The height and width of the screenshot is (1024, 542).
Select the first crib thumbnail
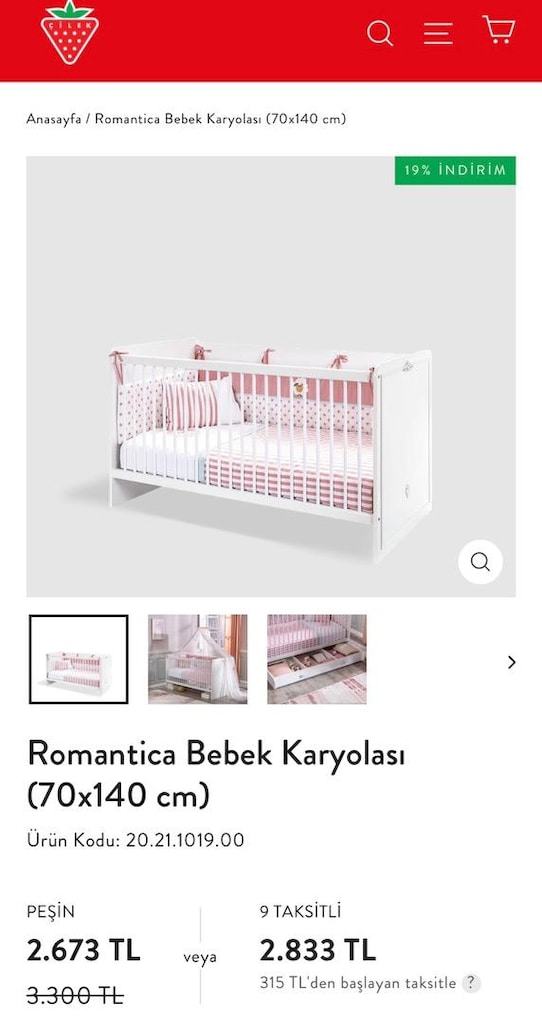[78, 659]
